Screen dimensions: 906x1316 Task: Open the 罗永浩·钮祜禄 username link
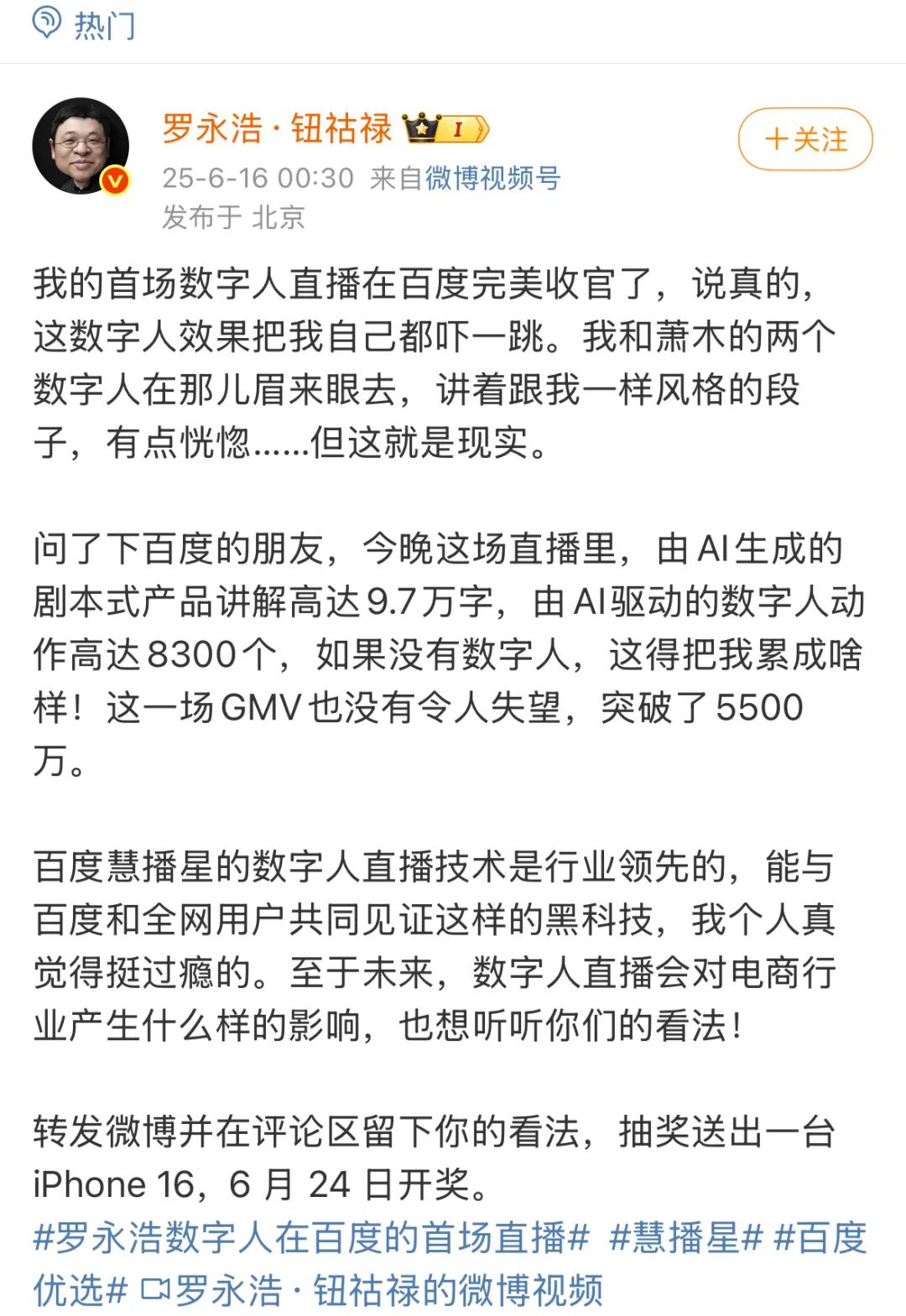coord(277,129)
